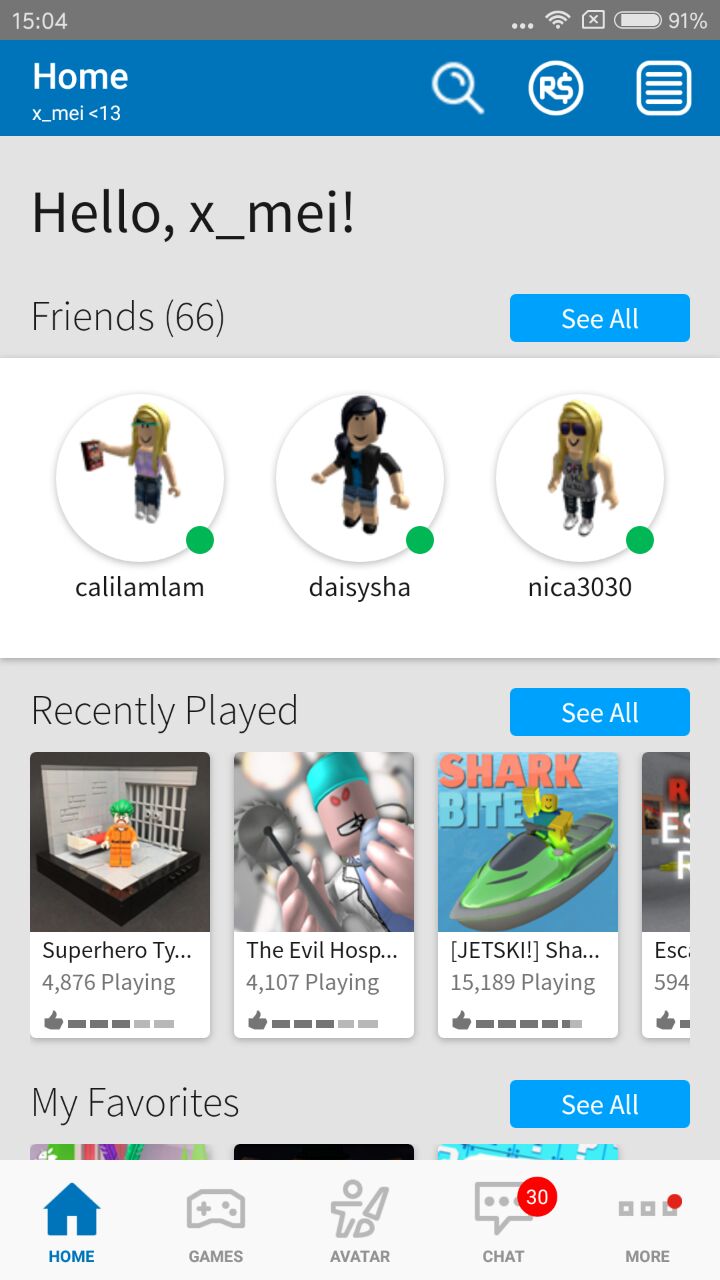720x1280 pixels.
Task: Switch to the Avatar tab
Action: point(360,1222)
